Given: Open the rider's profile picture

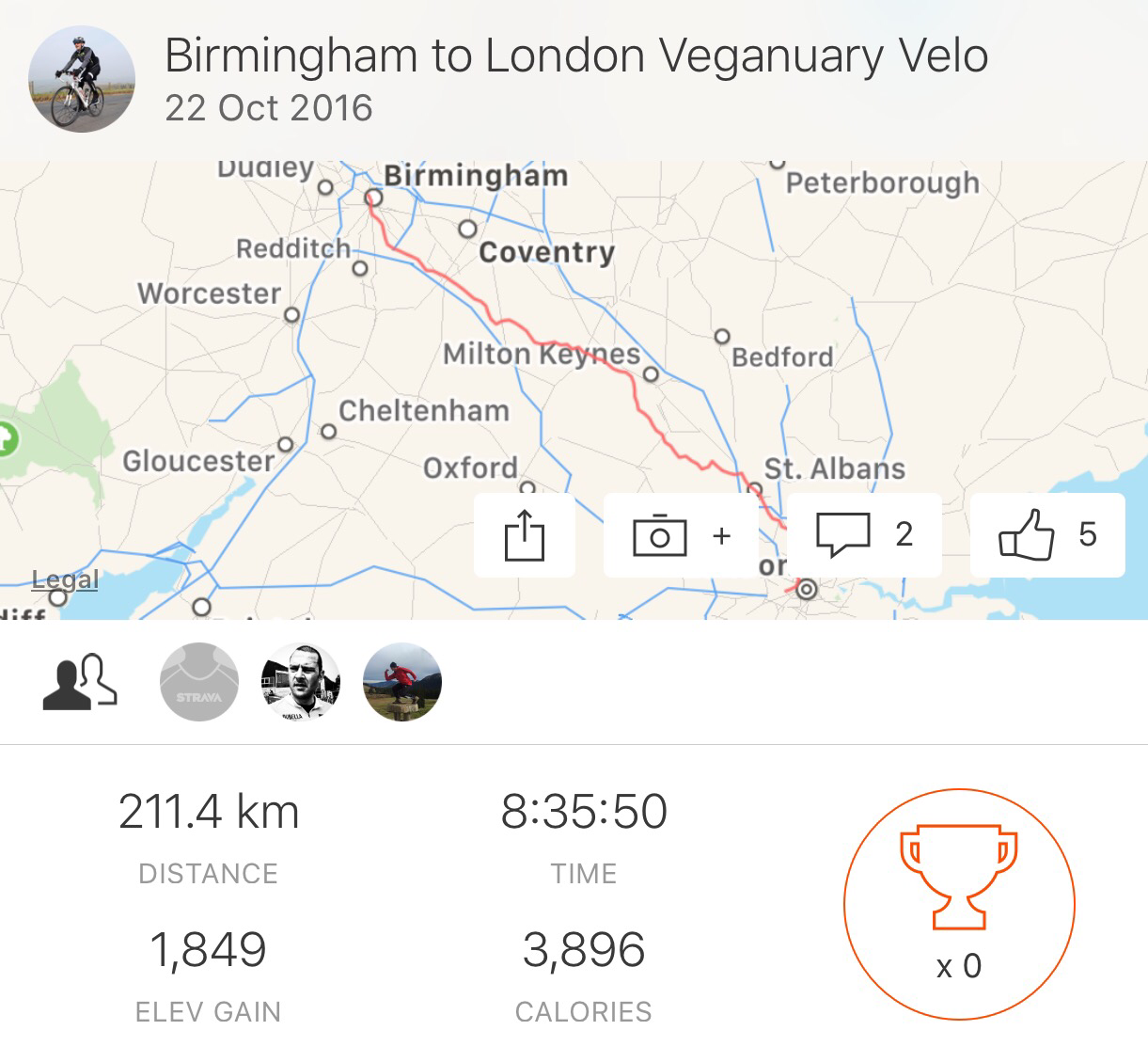Looking at the screenshot, I should pos(82,79).
